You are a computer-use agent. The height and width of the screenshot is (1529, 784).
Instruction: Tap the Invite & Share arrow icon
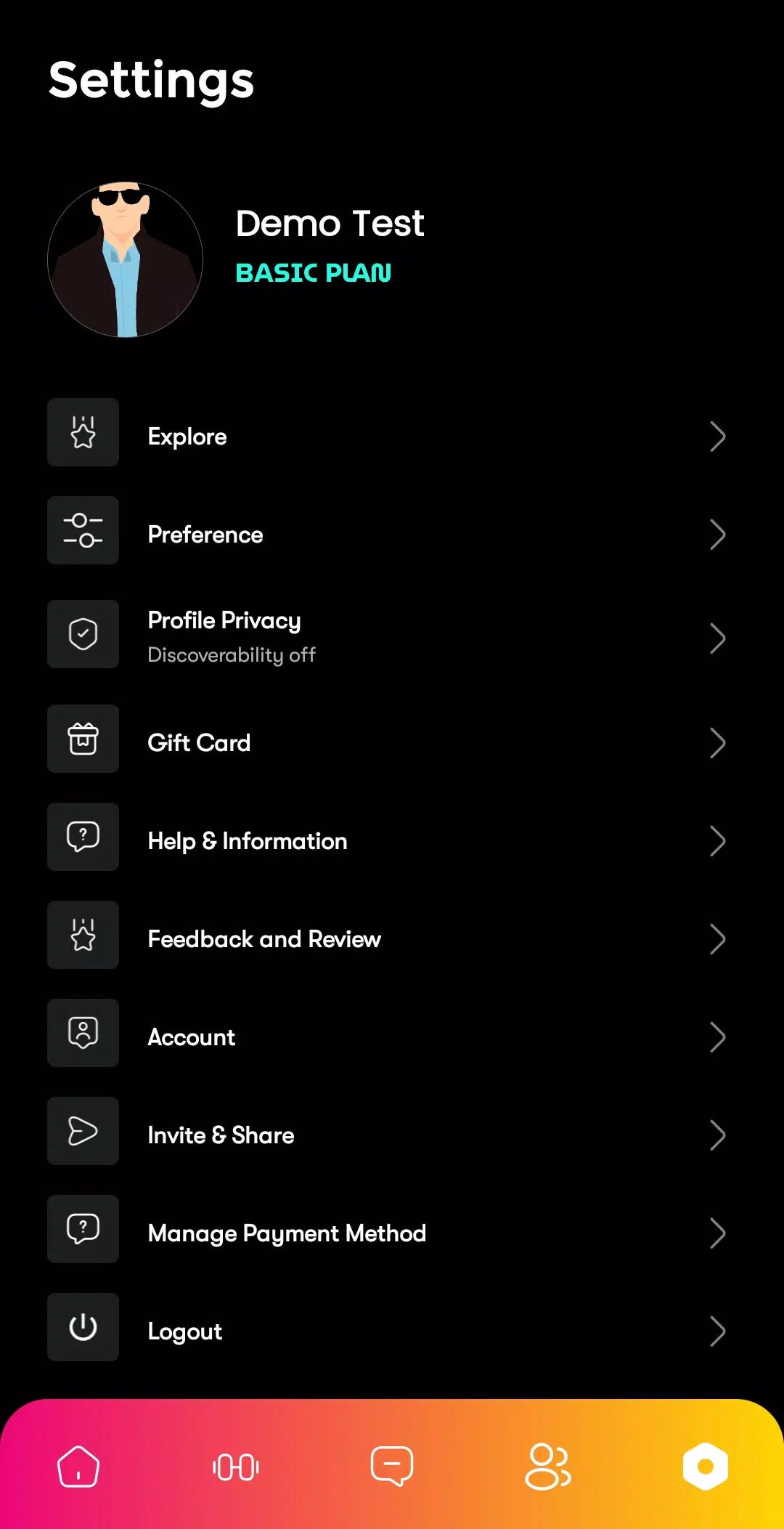pos(83,1131)
